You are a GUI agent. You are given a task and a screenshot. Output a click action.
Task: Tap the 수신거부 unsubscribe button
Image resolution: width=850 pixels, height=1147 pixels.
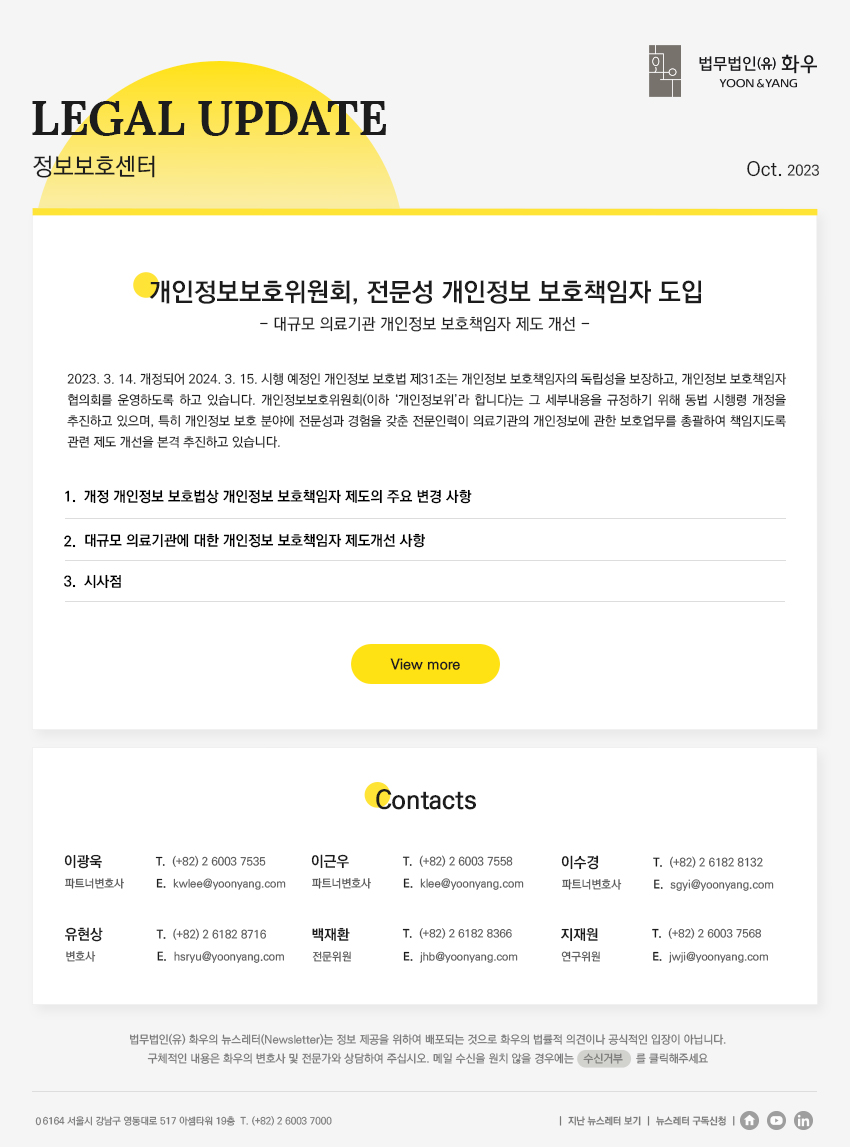click(x=604, y=1059)
